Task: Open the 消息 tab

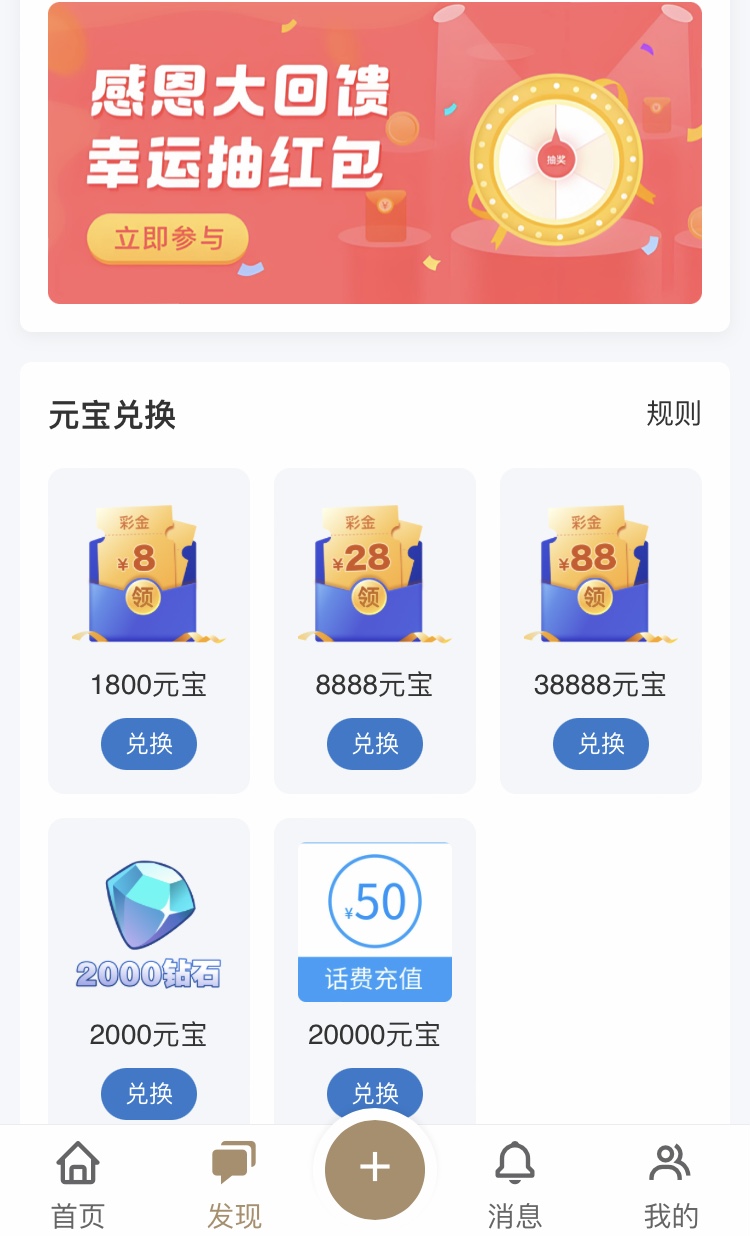Action: 515,1186
